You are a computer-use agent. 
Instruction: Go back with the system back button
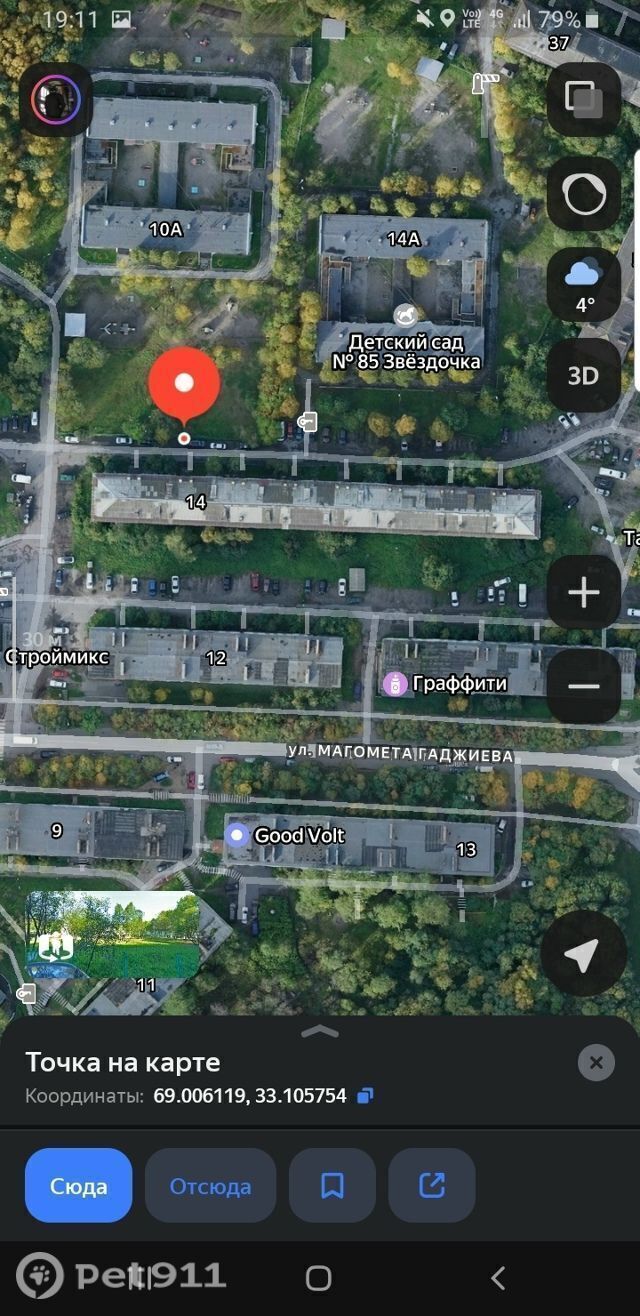tap(498, 1277)
